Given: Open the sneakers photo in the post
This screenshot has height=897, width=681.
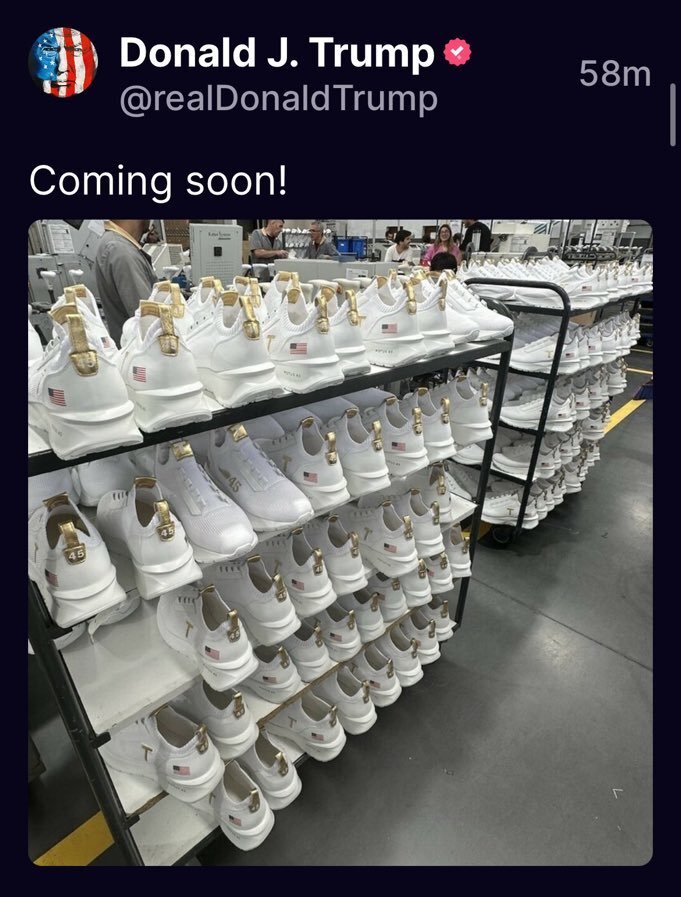Looking at the screenshot, I should click(x=340, y=542).
